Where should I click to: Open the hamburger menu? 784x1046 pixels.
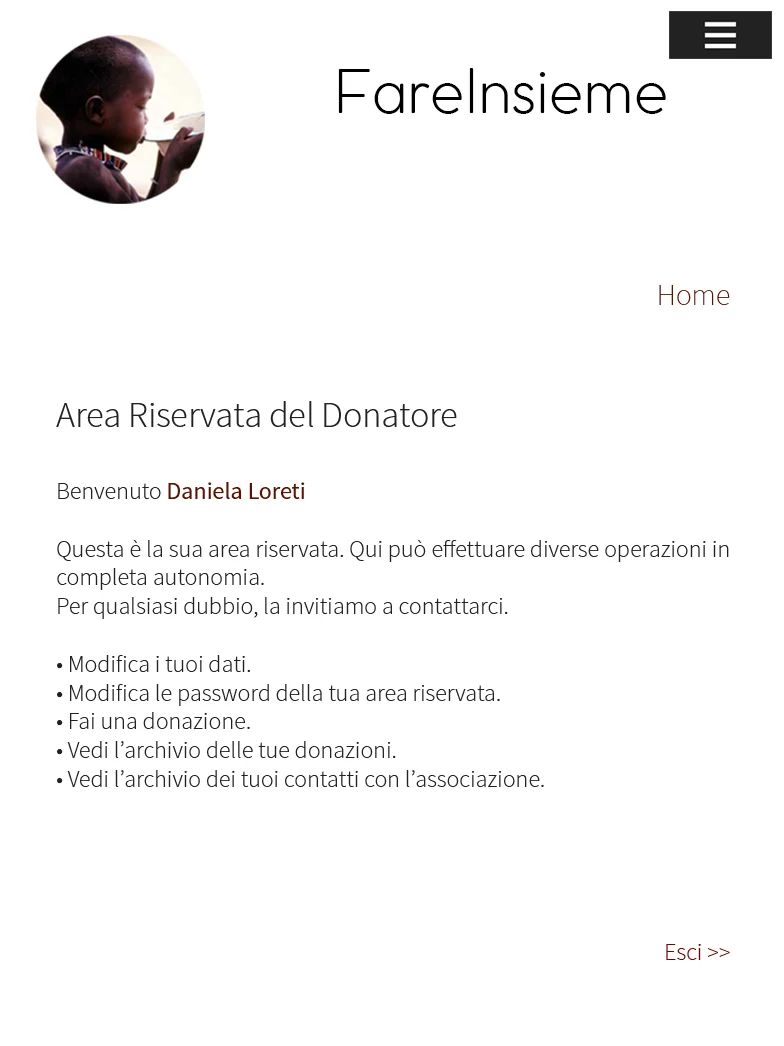pyautogui.click(x=720, y=35)
